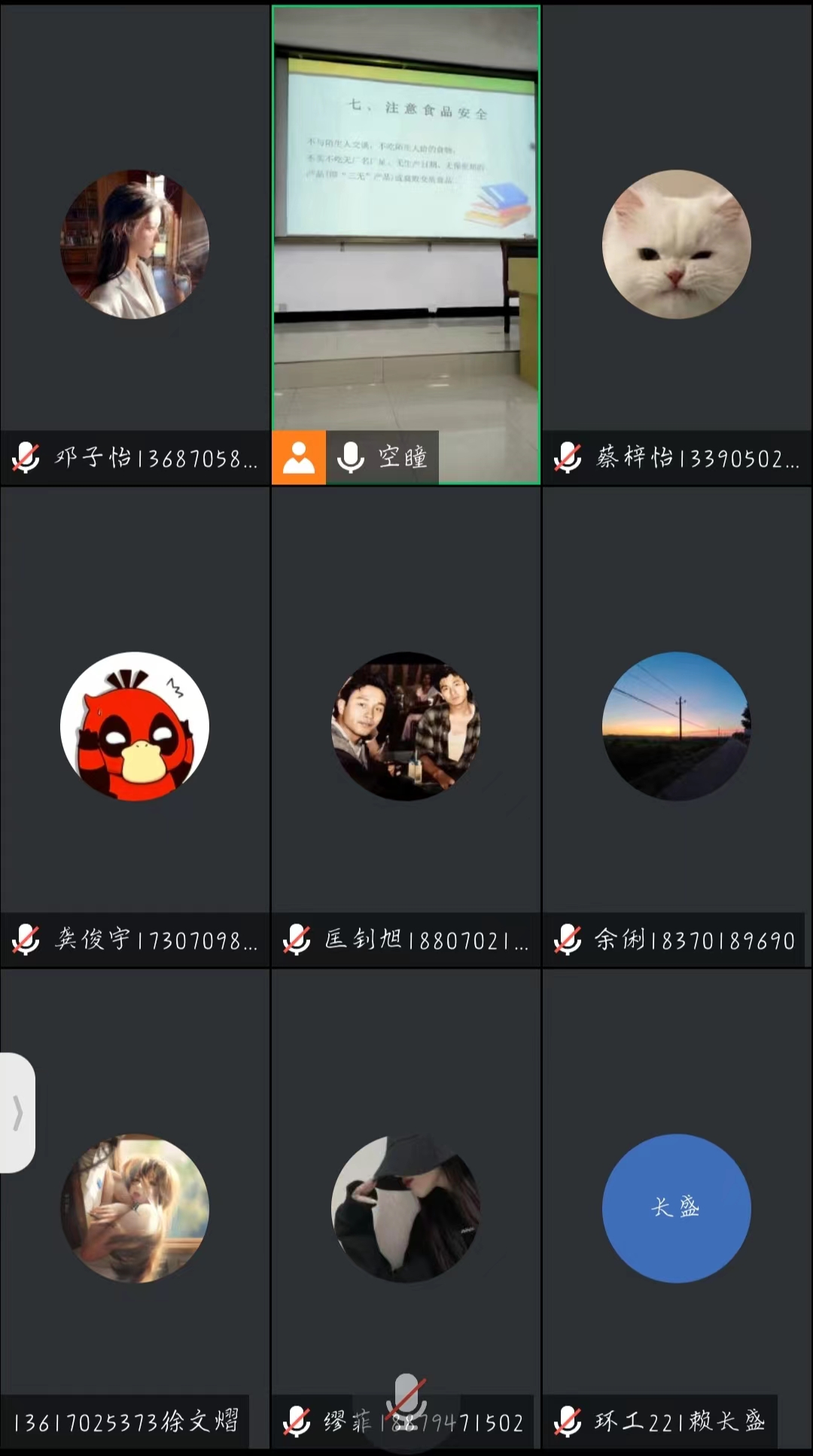
Task: Select participant tile 环工221赖长盛
Action: [676, 1208]
